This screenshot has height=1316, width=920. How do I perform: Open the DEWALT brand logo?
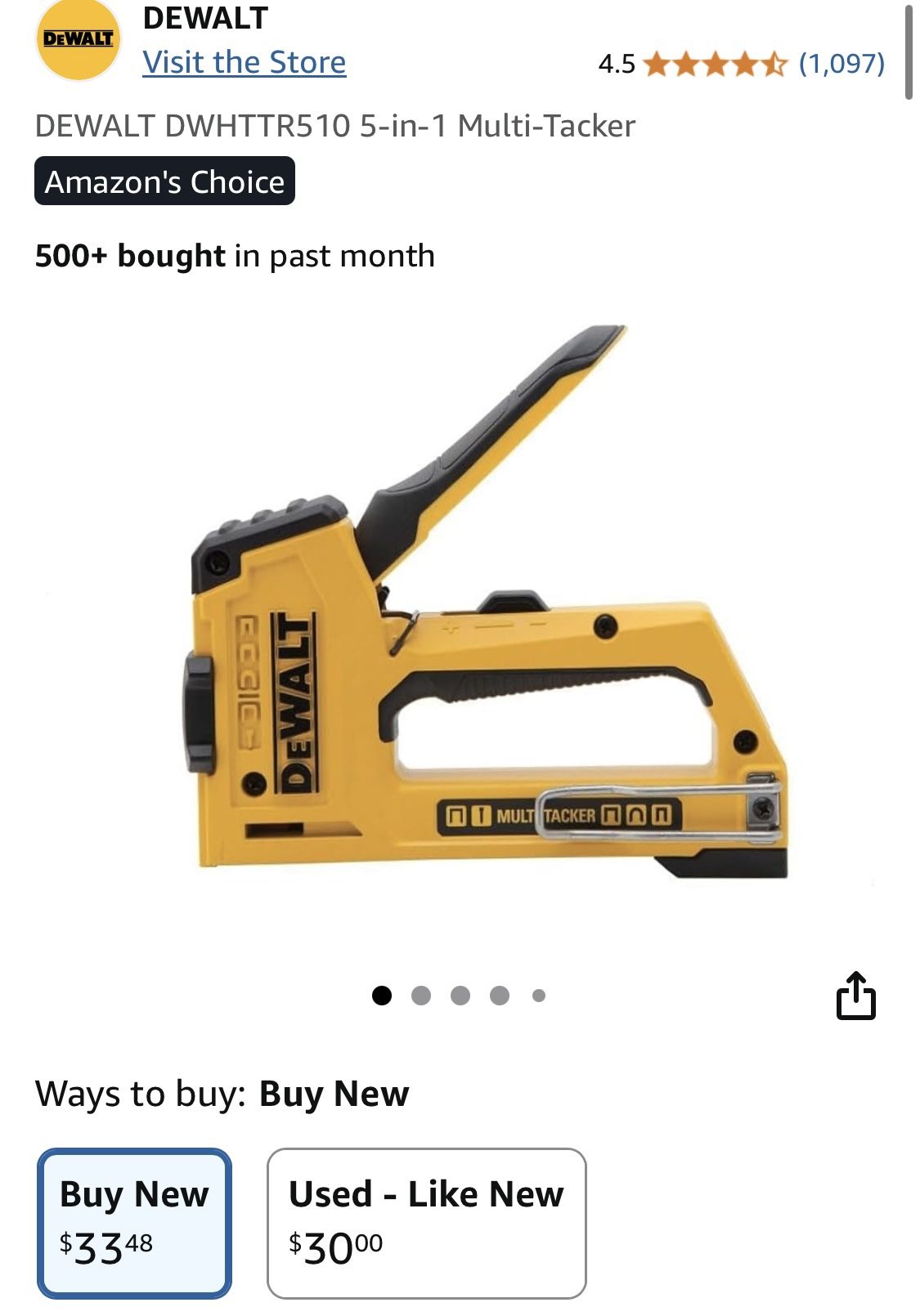78,40
